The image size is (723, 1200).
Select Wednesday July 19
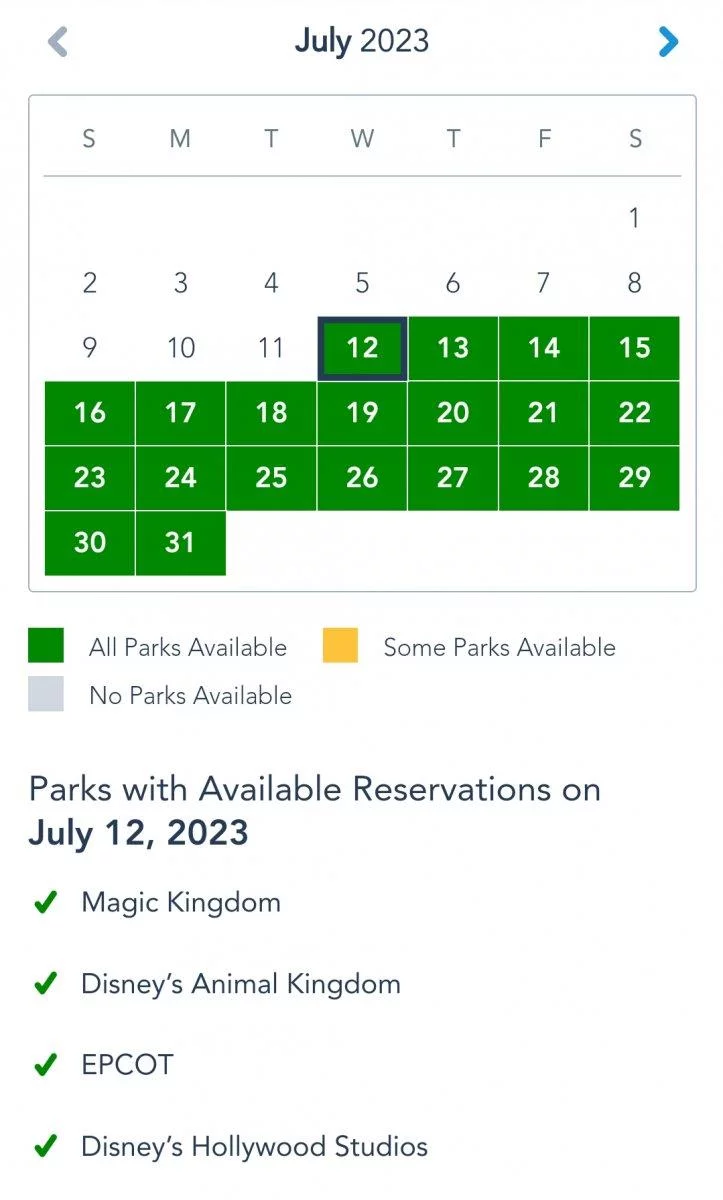tap(362, 413)
